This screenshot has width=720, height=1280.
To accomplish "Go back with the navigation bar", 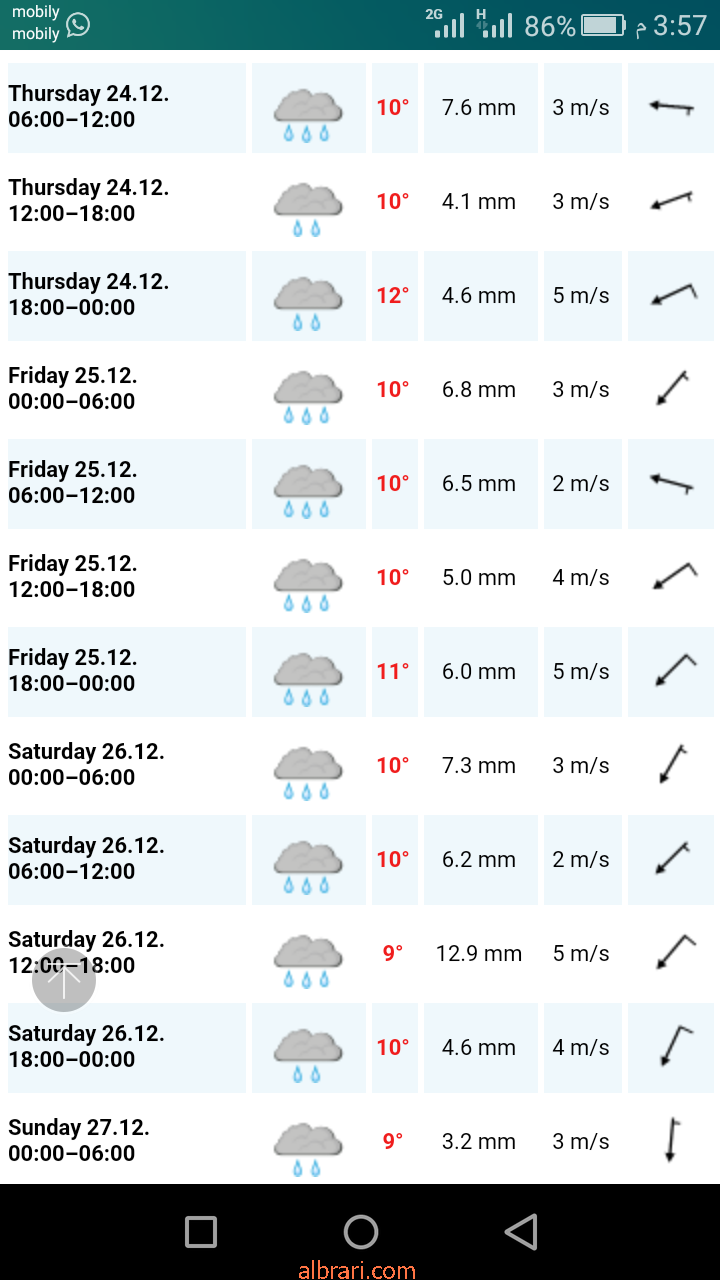I will [521, 1232].
